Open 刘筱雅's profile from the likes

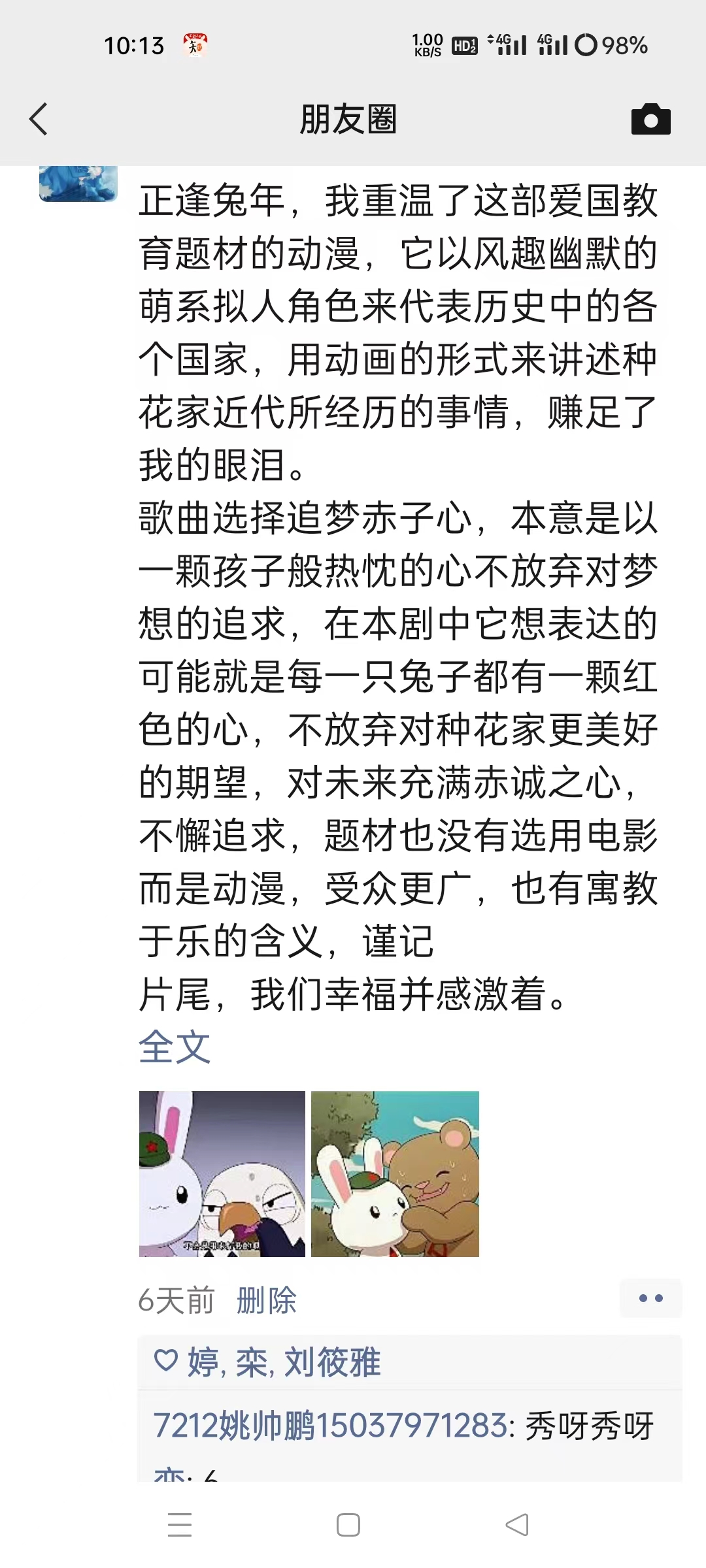click(x=333, y=1363)
